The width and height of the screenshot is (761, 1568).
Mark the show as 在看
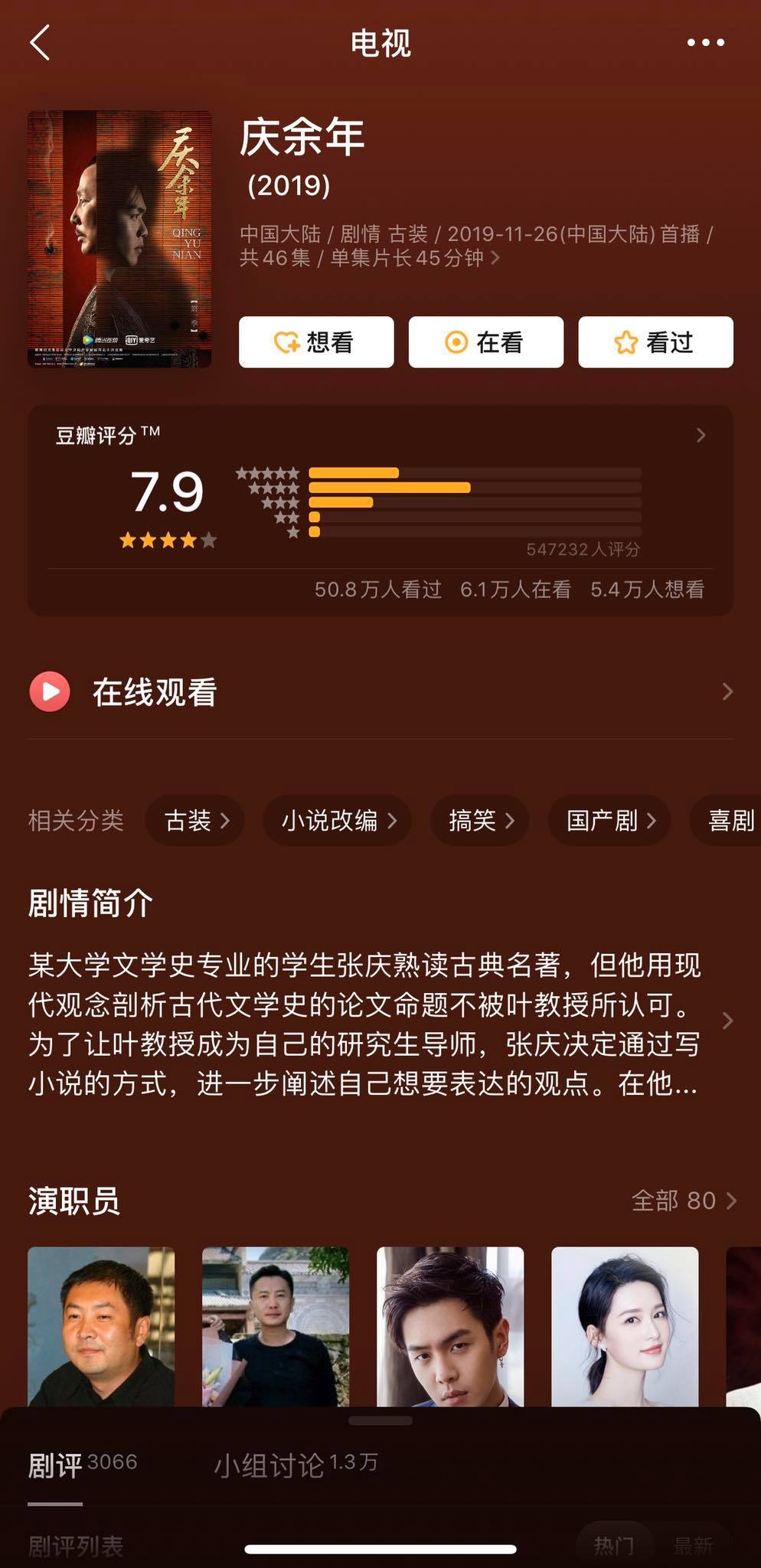[485, 342]
